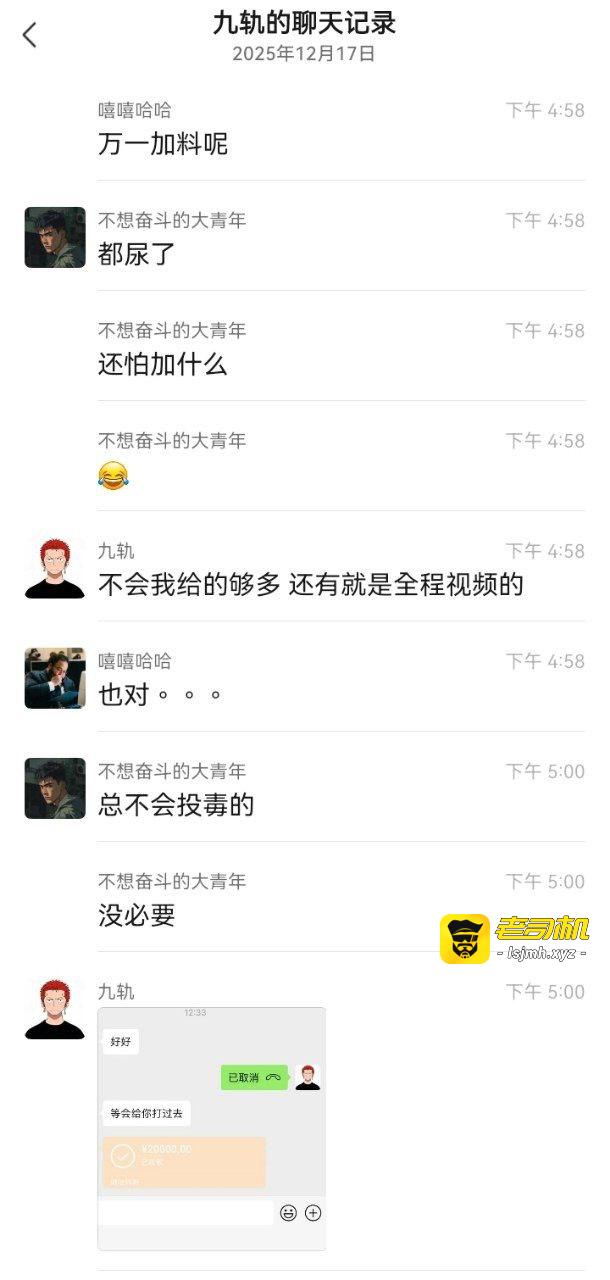Go back from 九轨's chat record
This screenshot has height=1280, width=610.
30,36
